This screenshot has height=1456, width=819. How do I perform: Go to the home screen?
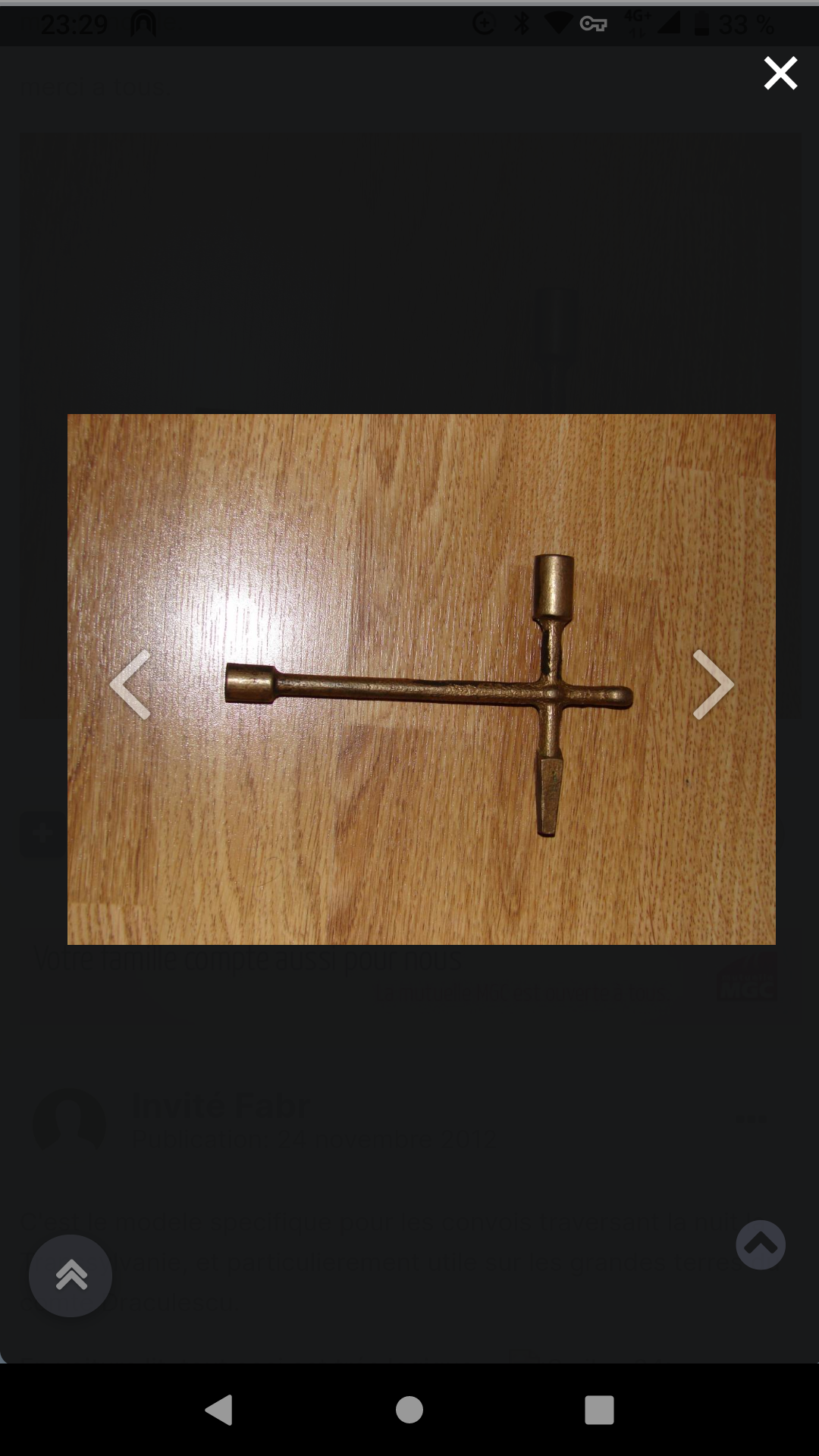(409, 1410)
